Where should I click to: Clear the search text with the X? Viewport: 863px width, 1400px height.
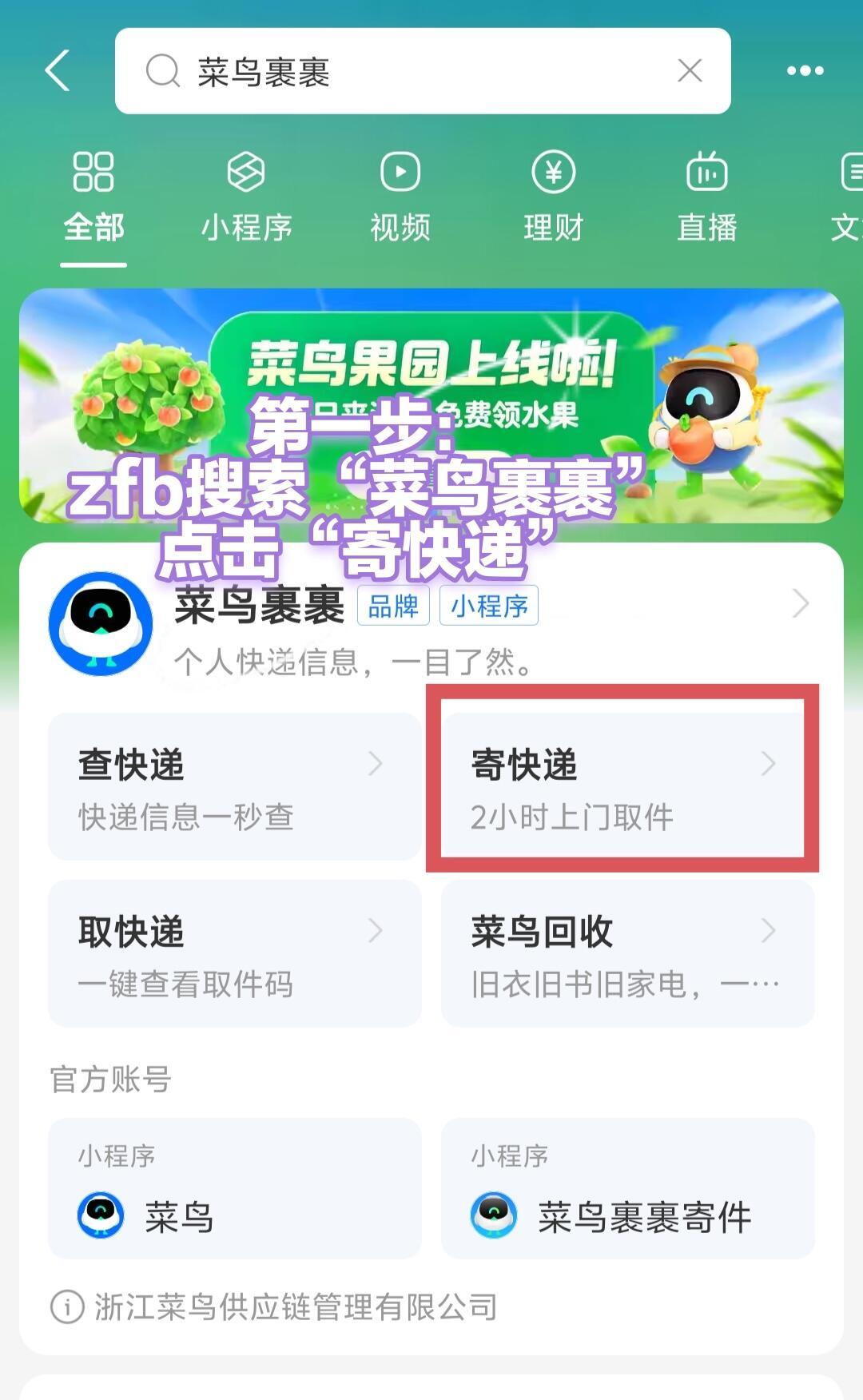click(x=689, y=71)
